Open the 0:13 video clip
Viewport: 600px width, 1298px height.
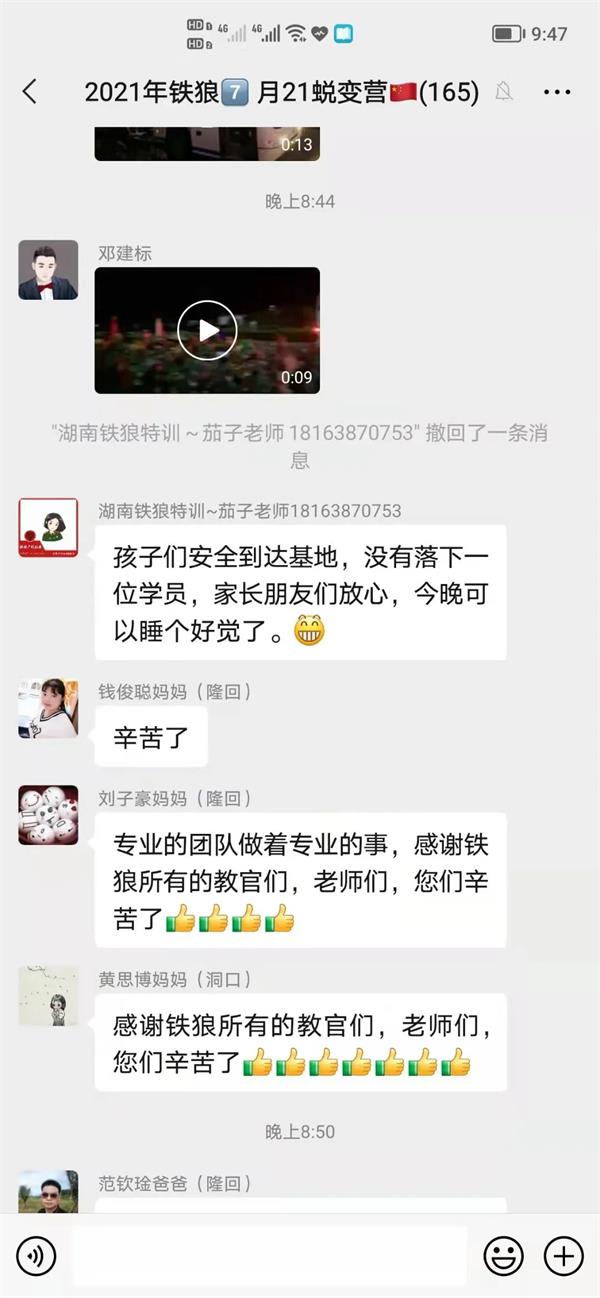click(207, 144)
